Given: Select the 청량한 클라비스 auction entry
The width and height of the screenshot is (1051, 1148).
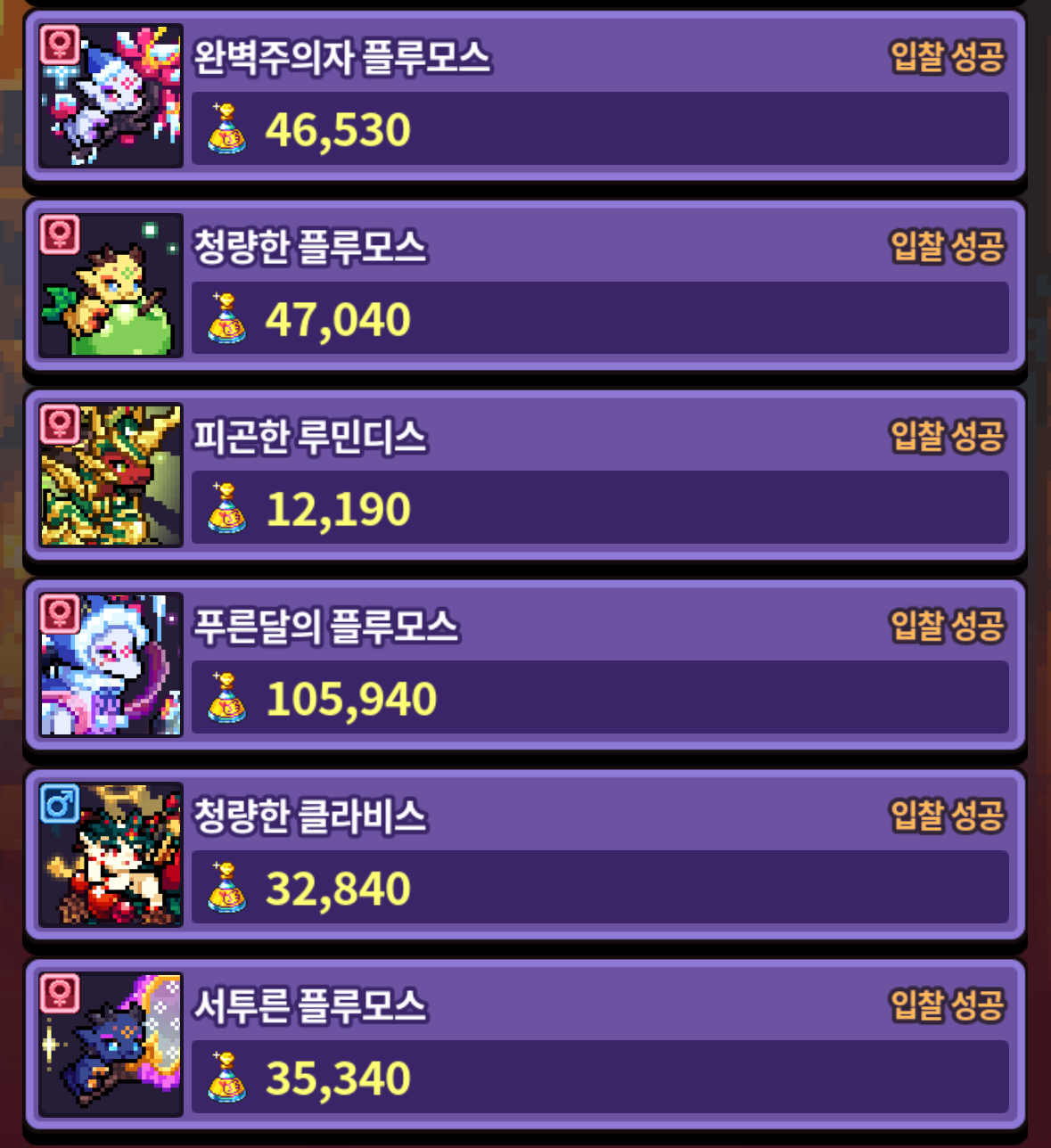Looking at the screenshot, I should (525, 855).
